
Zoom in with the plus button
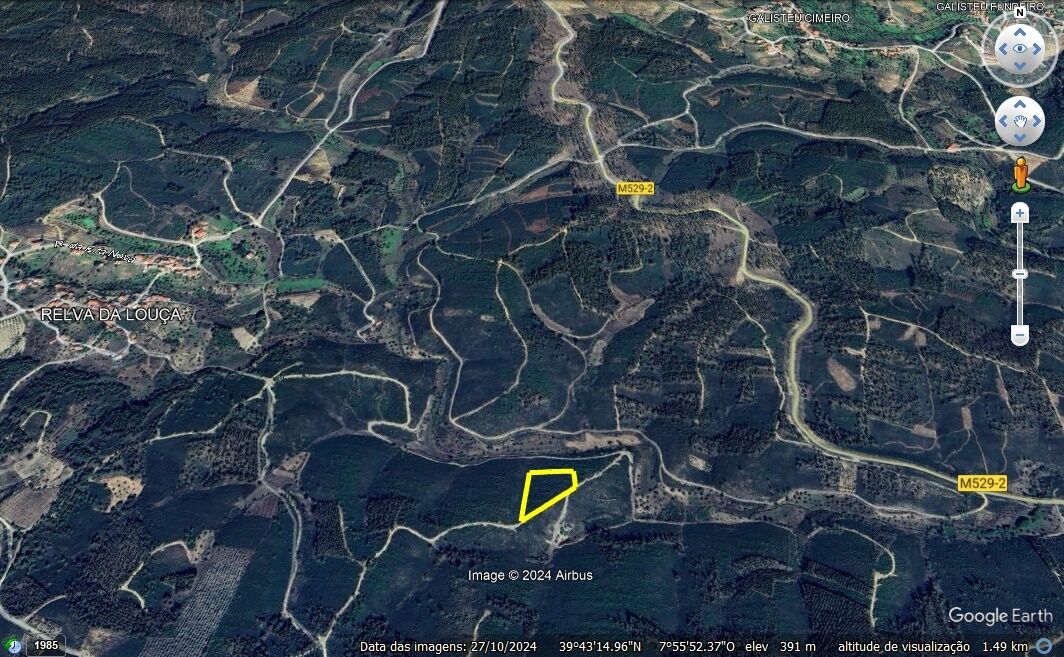click(x=1020, y=213)
